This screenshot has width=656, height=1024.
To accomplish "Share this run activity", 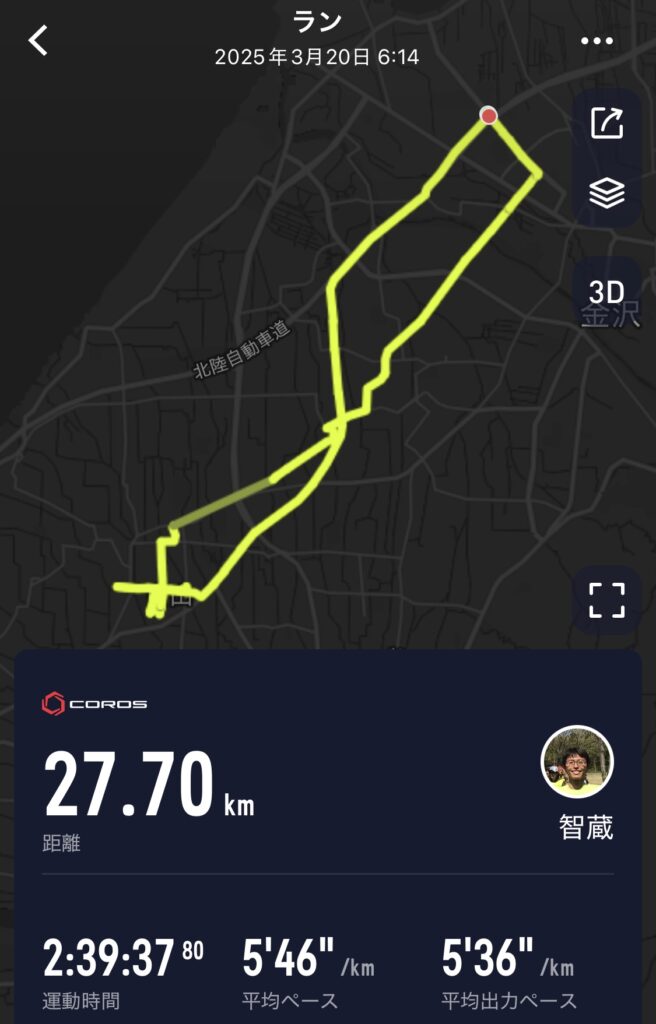I will 607,123.
